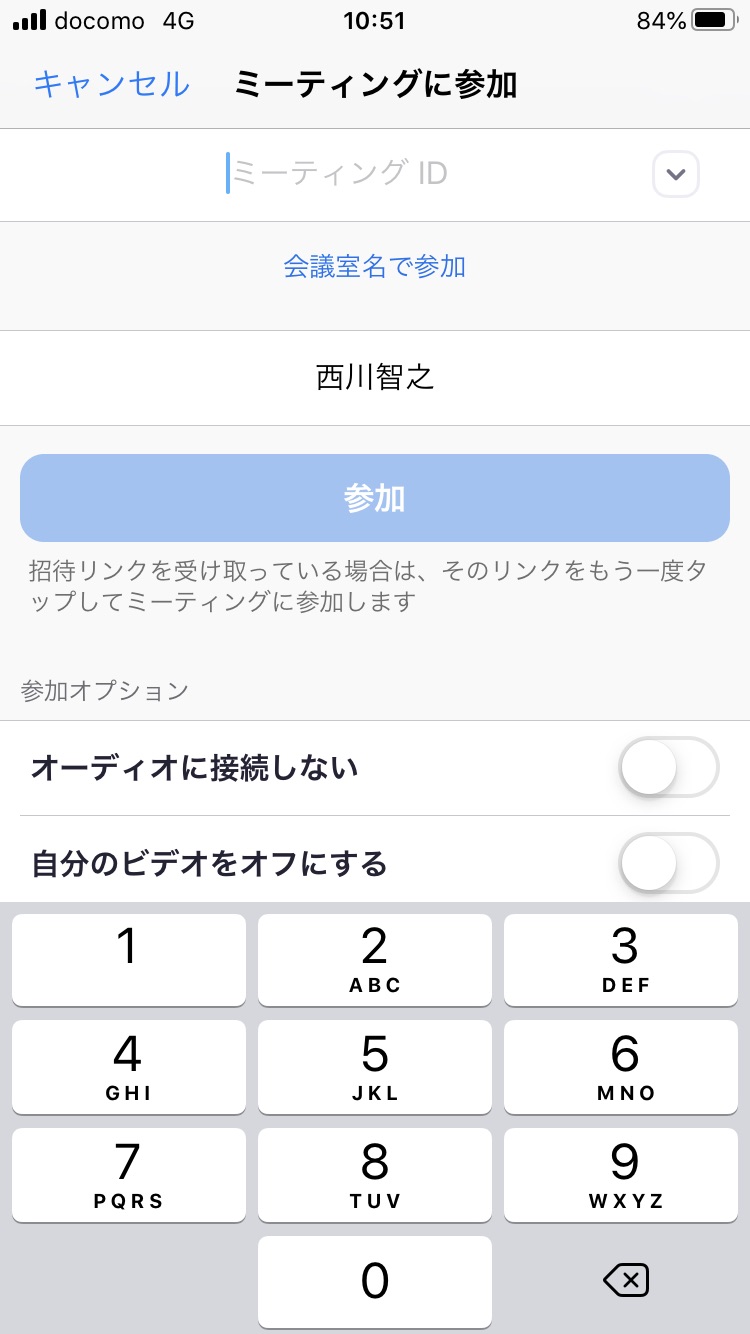Image resolution: width=750 pixels, height=1334 pixels.
Task: Tap the 参加 button to join
Action: (x=375, y=498)
